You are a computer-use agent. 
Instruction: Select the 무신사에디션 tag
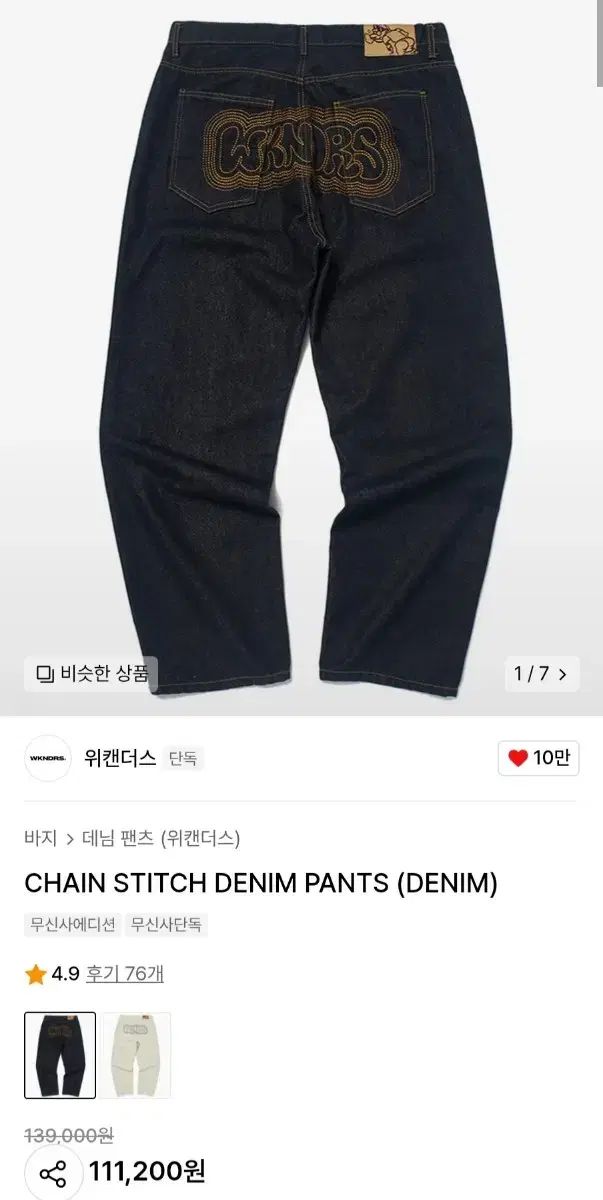pos(72,925)
